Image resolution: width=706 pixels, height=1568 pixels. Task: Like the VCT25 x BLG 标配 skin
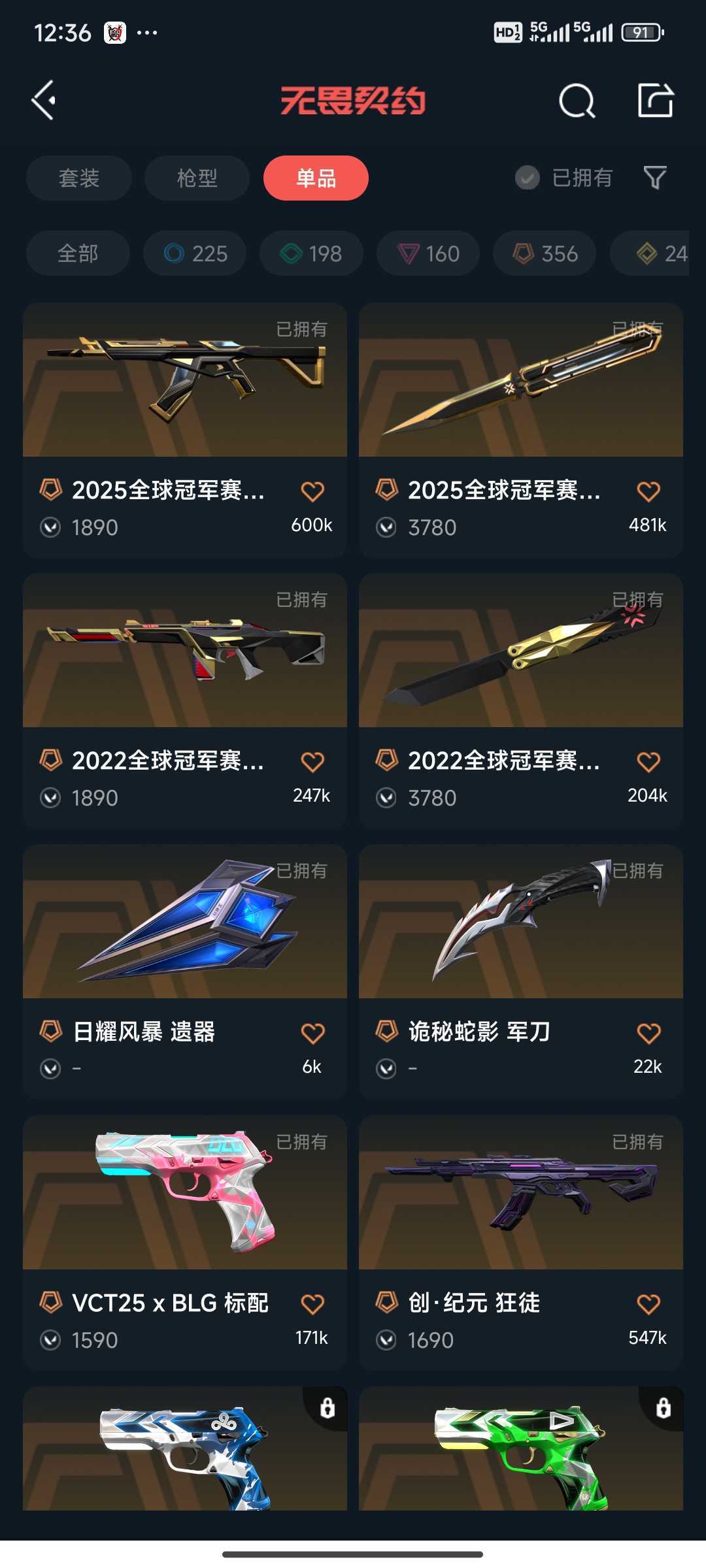click(312, 1304)
